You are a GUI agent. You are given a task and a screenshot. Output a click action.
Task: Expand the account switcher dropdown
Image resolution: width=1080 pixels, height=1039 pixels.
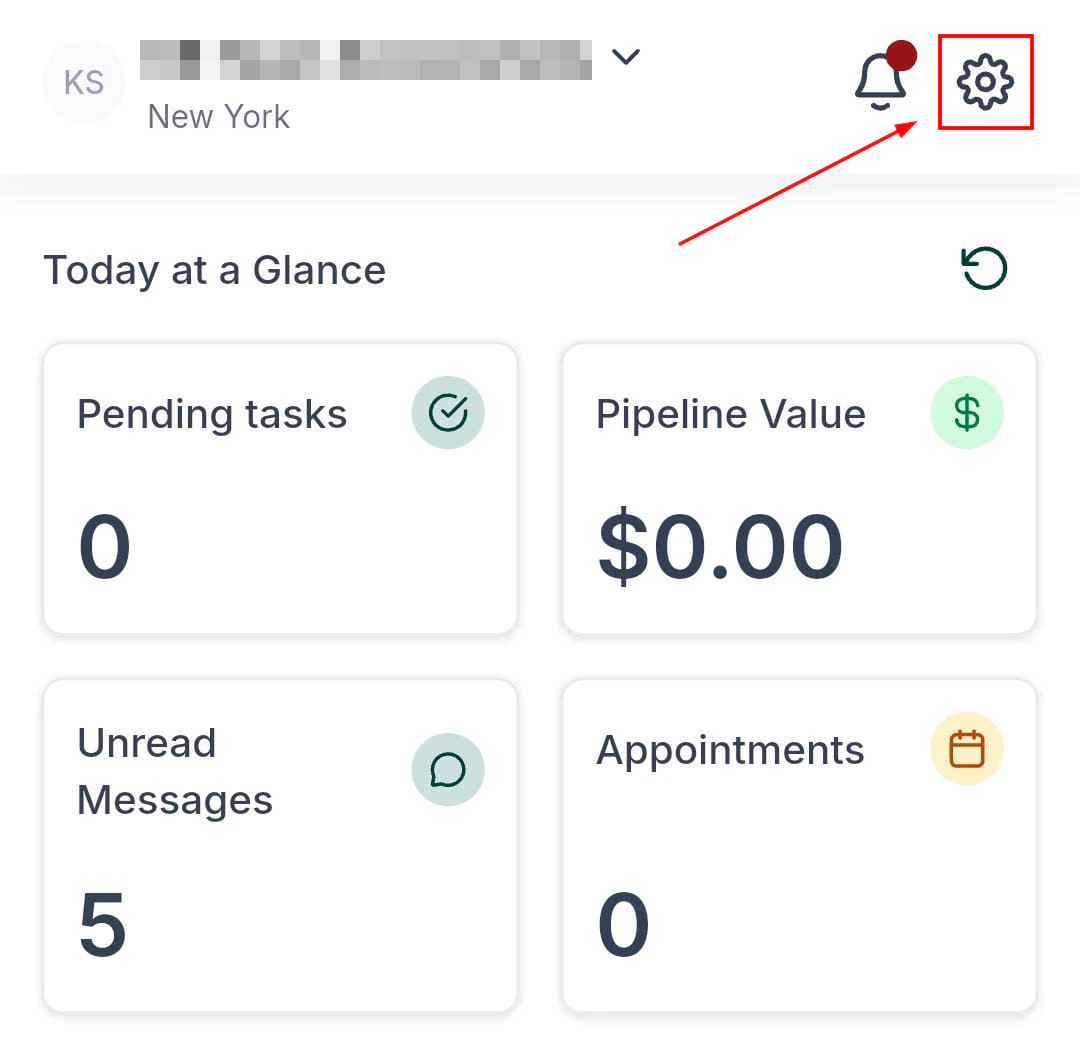tap(626, 57)
